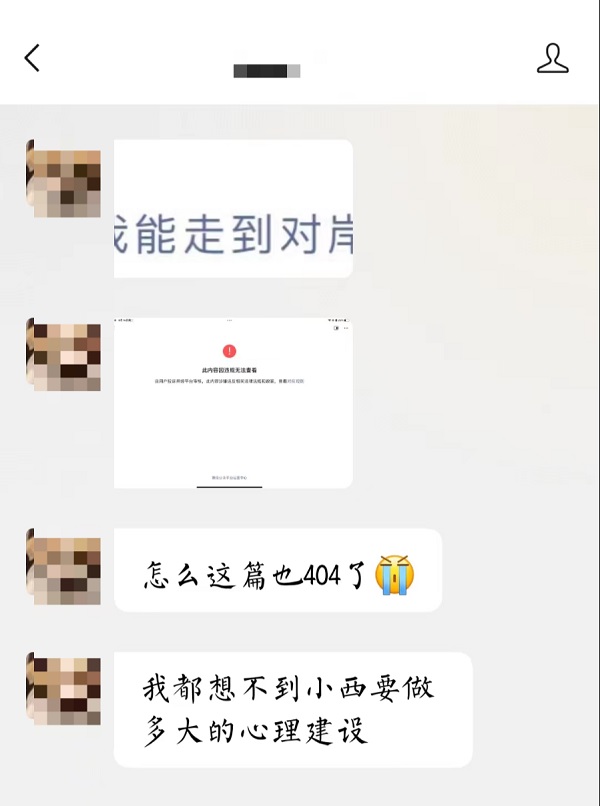Open the contact profile icon
This screenshot has width=600, height=806.
tap(552, 58)
